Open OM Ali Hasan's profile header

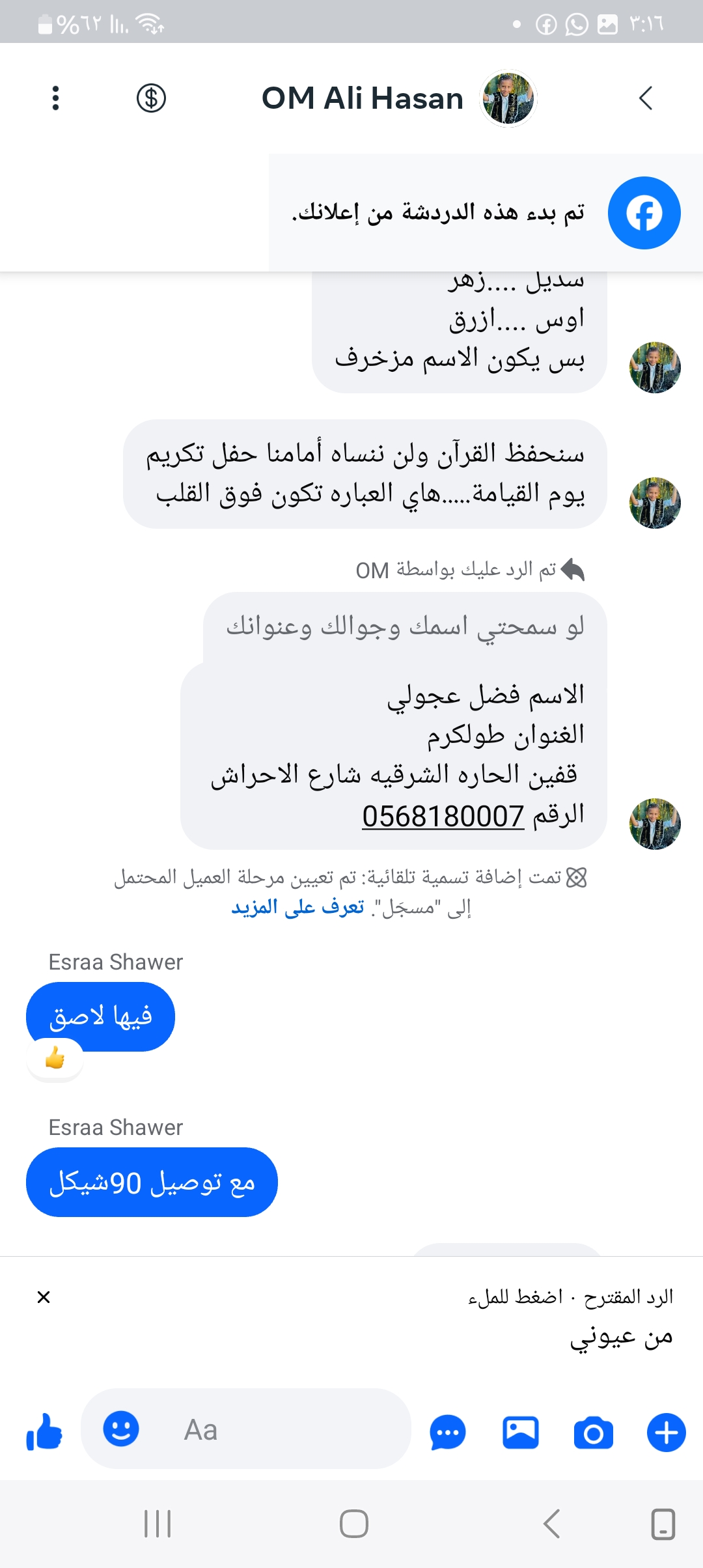pyautogui.click(x=363, y=98)
